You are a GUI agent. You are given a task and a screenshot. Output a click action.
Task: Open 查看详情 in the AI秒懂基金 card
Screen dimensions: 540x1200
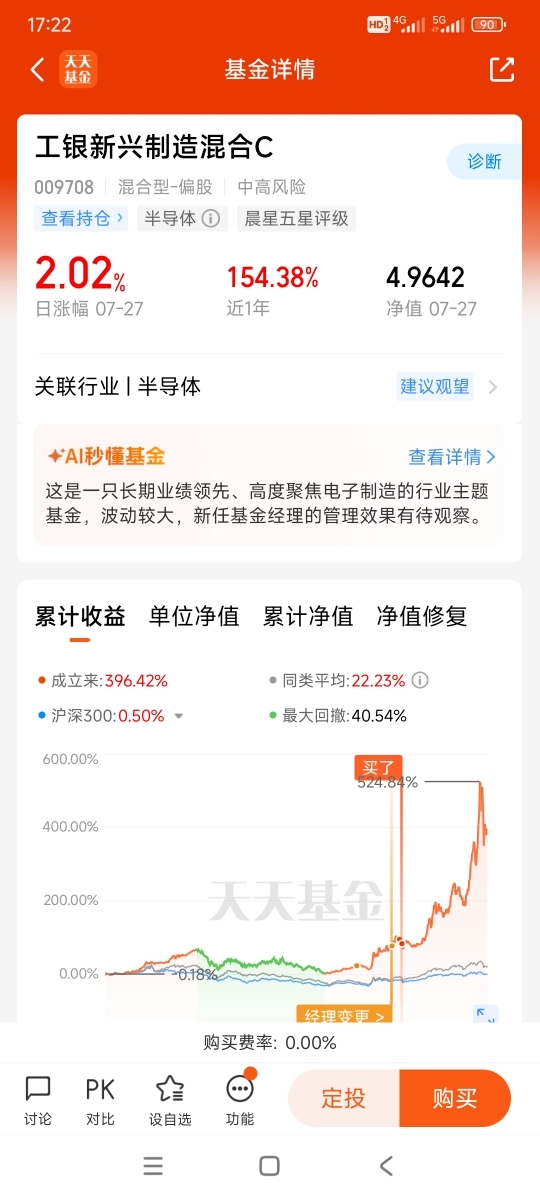(x=452, y=457)
